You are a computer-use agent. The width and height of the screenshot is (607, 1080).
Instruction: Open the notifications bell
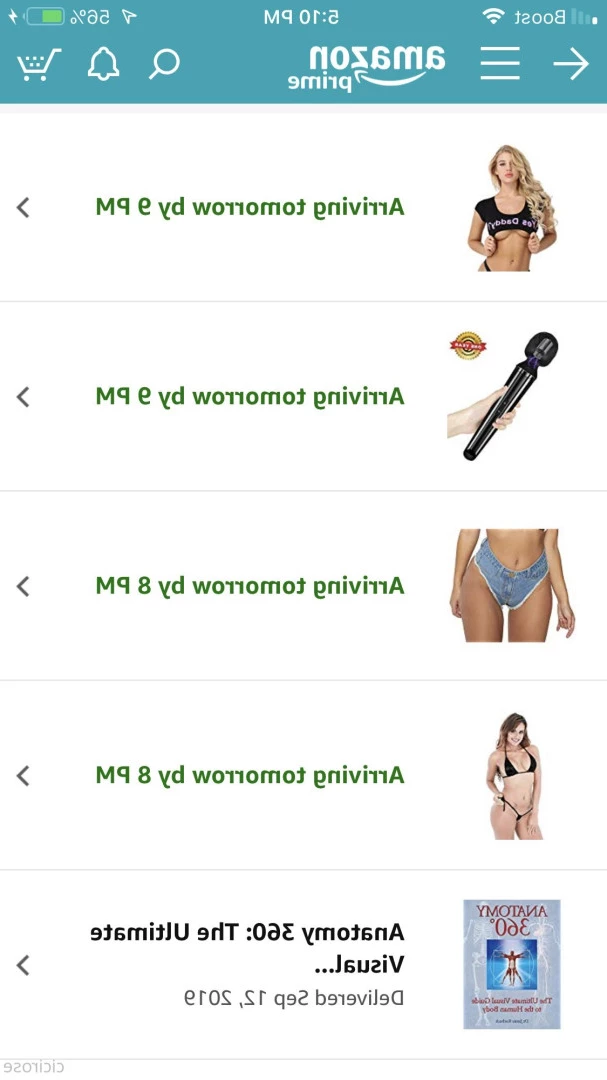point(103,64)
